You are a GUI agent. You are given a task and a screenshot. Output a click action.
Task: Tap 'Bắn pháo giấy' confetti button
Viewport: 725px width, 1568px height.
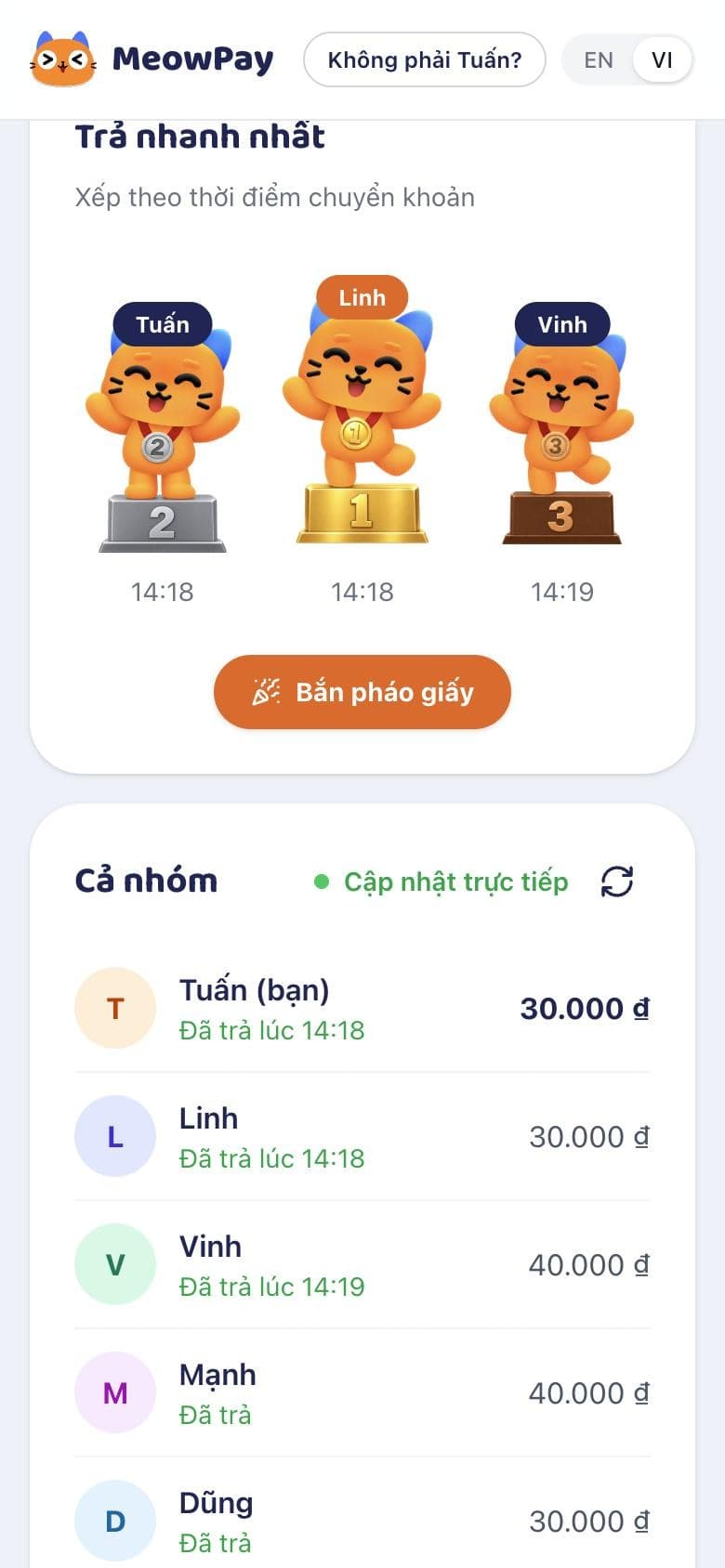[362, 692]
